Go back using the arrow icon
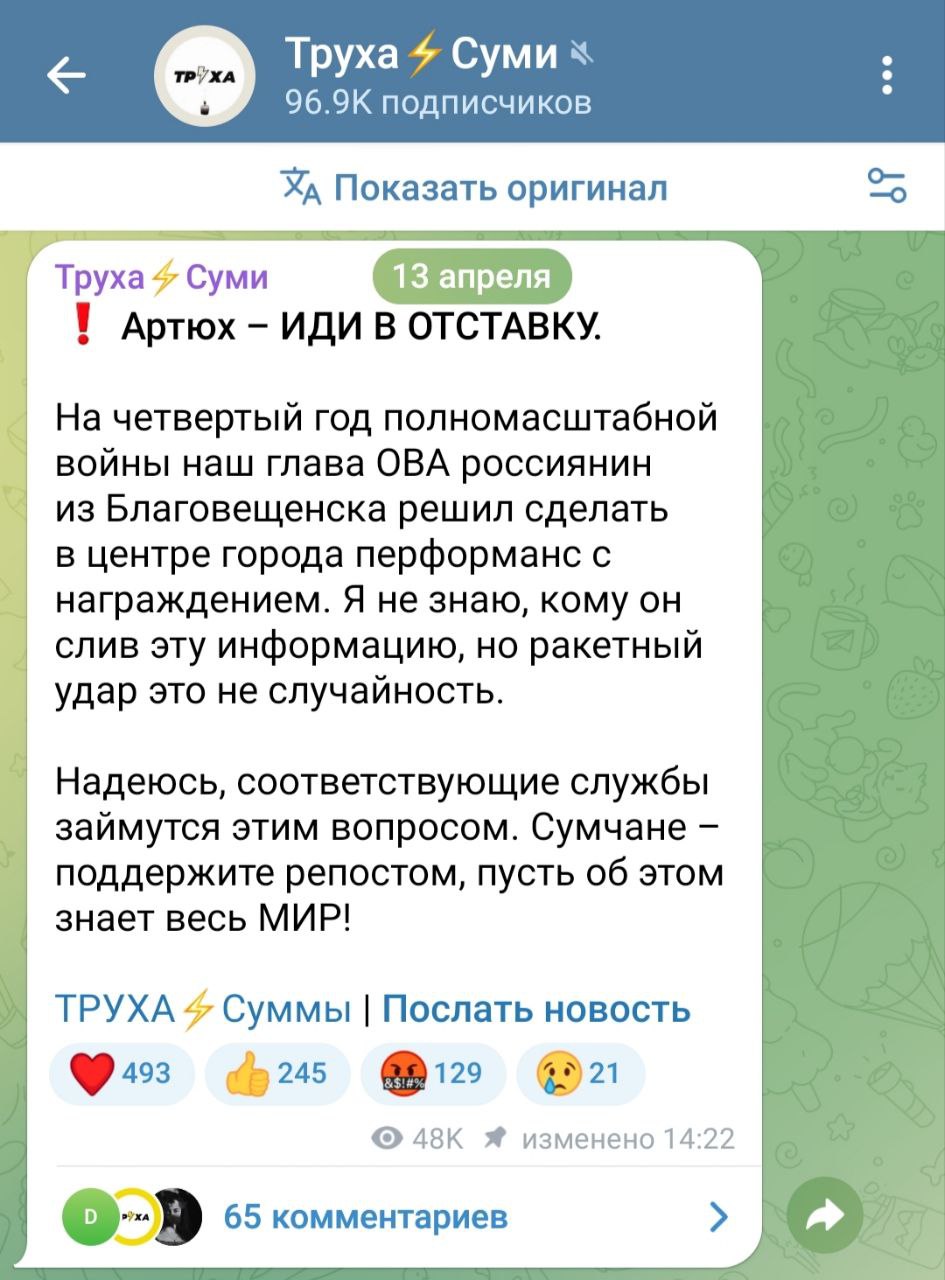Screen dimensions: 945x1280 pyautogui.click(x=66, y=75)
